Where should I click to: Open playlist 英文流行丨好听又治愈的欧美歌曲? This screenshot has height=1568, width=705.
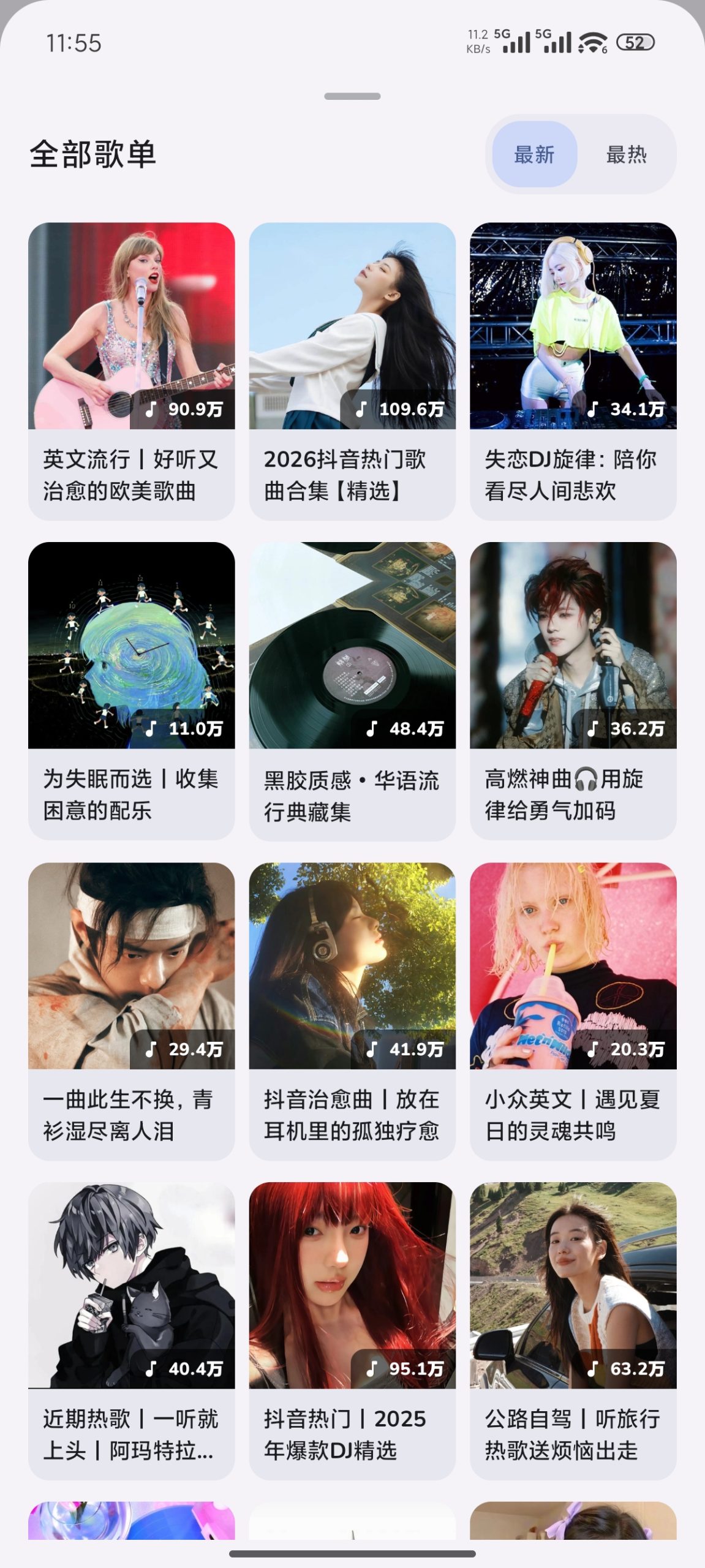(132, 371)
